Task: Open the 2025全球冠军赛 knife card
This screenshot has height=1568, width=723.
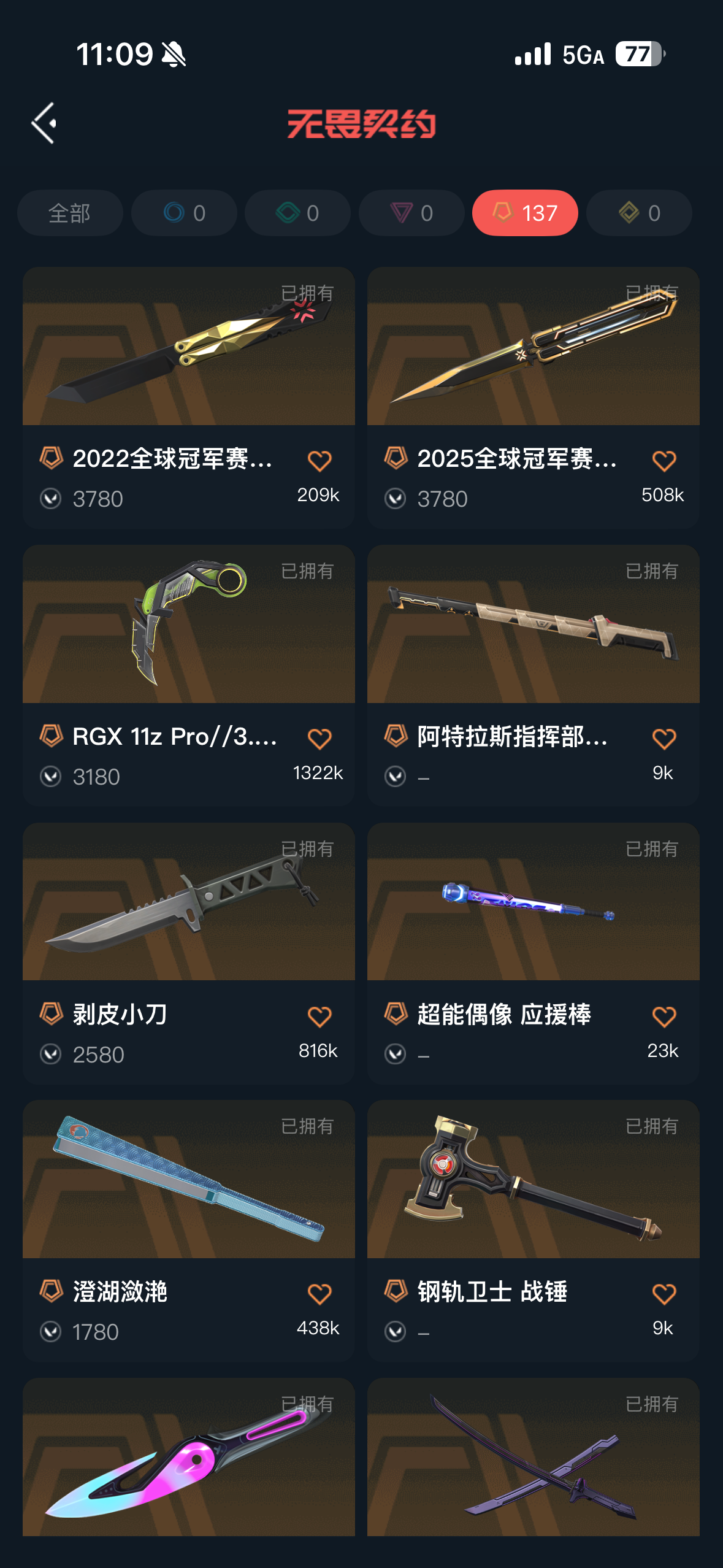Action: point(533,347)
